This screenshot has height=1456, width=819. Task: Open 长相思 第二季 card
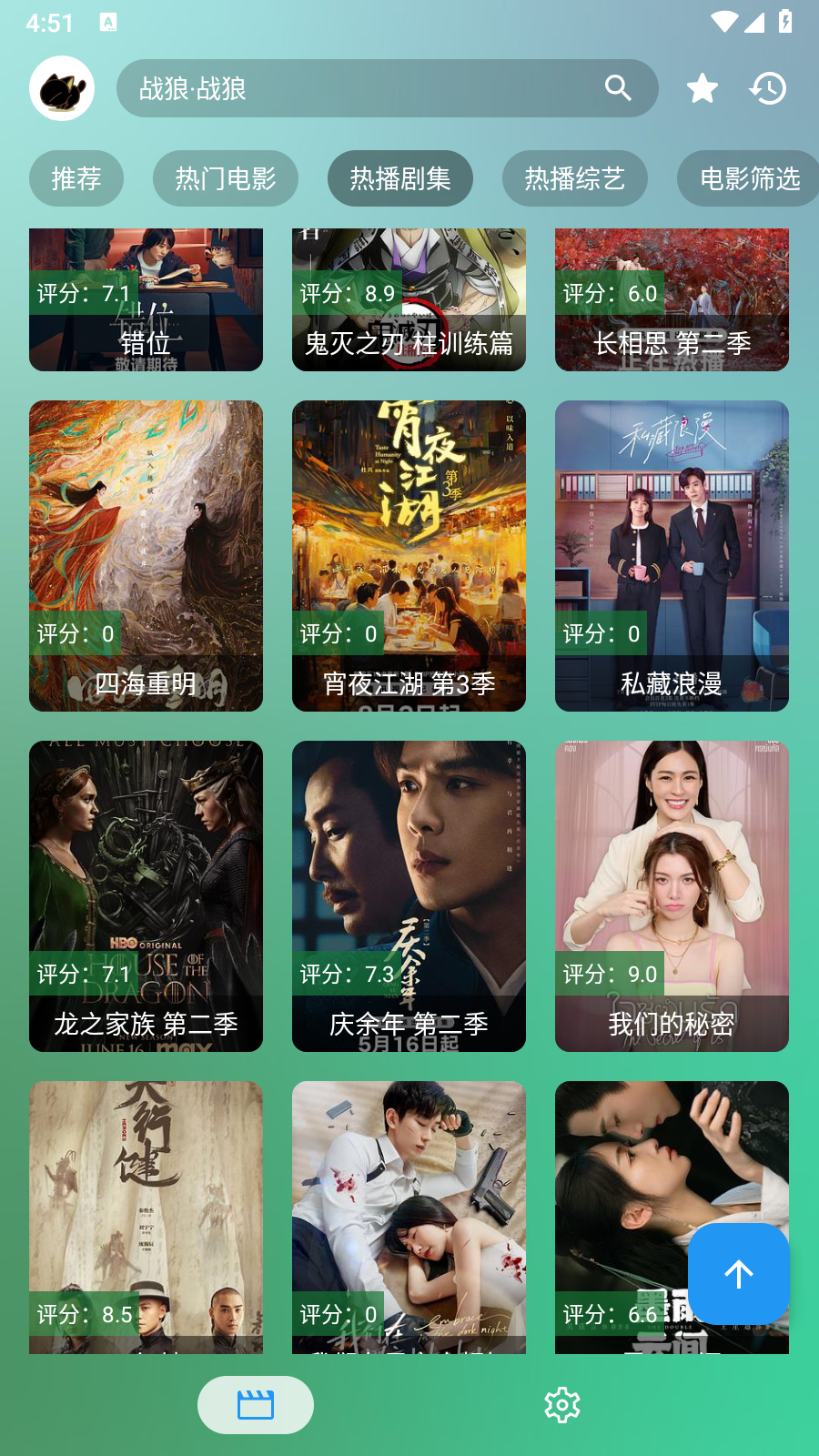(672, 300)
